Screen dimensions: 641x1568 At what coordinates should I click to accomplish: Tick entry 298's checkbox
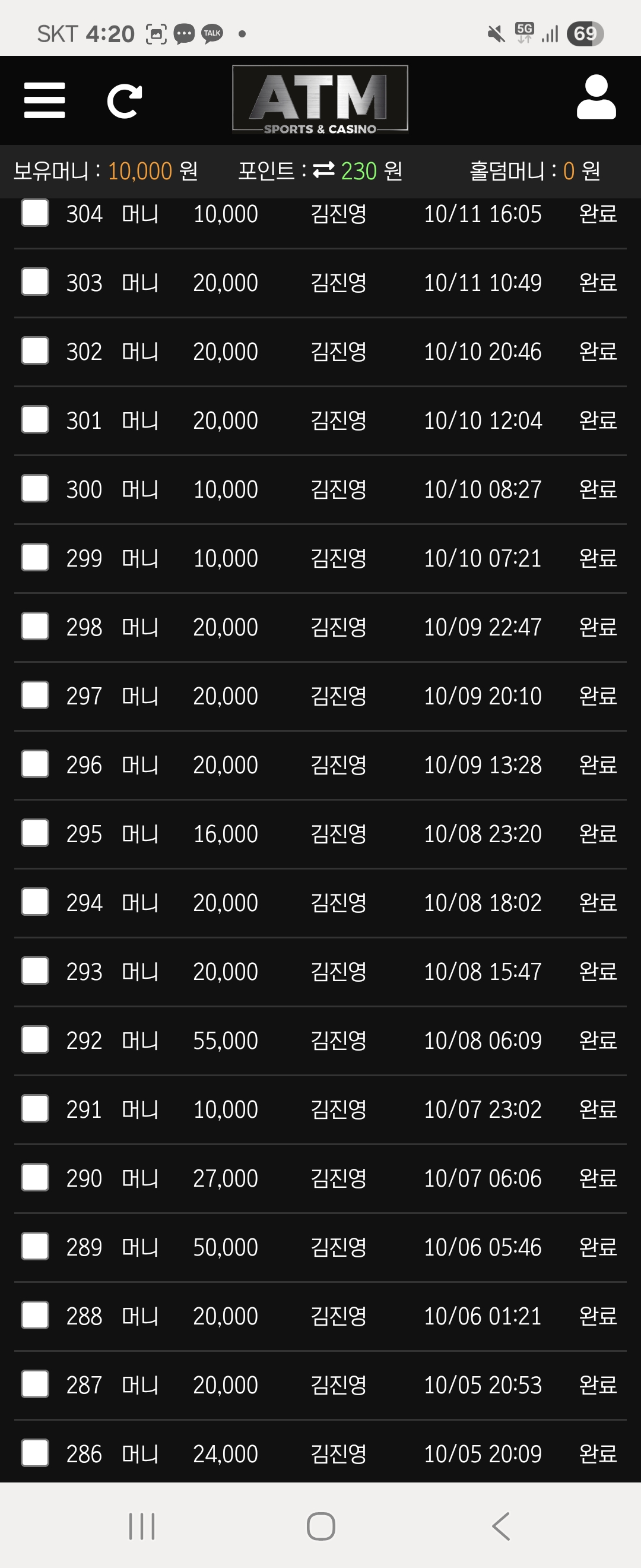coord(35,626)
